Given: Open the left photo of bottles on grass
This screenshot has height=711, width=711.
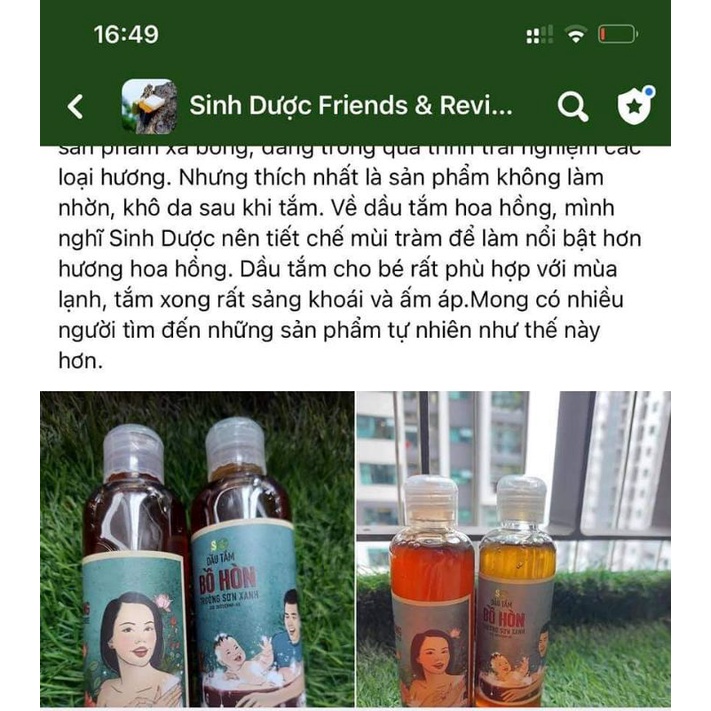Looking at the screenshot, I should tap(197, 548).
